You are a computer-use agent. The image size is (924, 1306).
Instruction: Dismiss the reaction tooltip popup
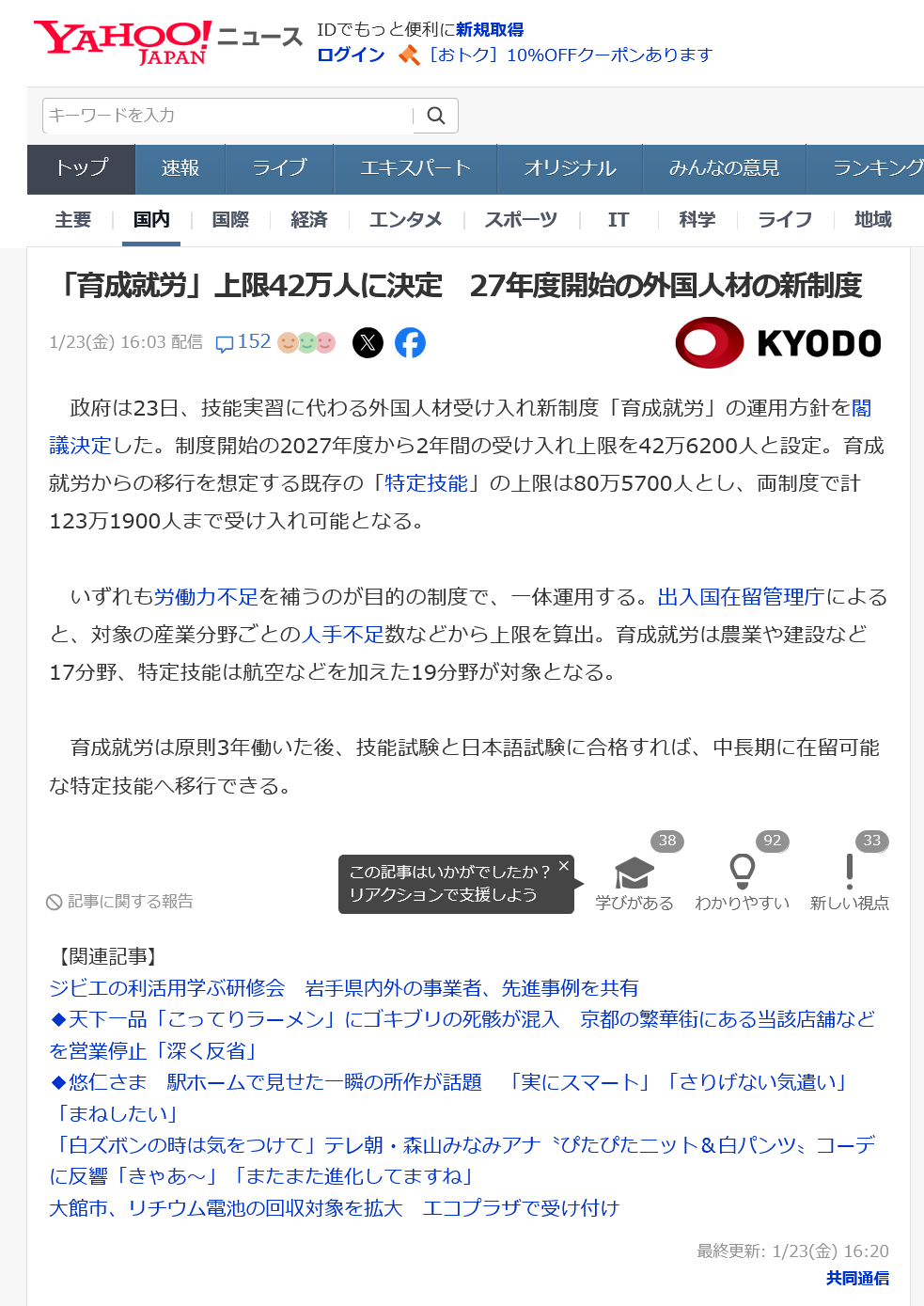[x=563, y=866]
